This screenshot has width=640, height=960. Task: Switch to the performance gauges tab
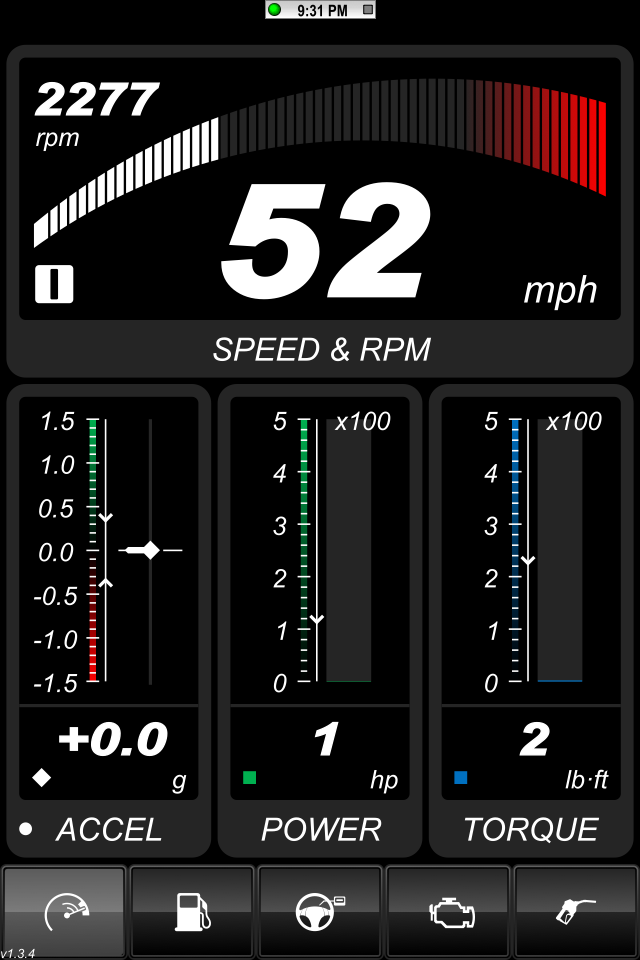coord(65,911)
